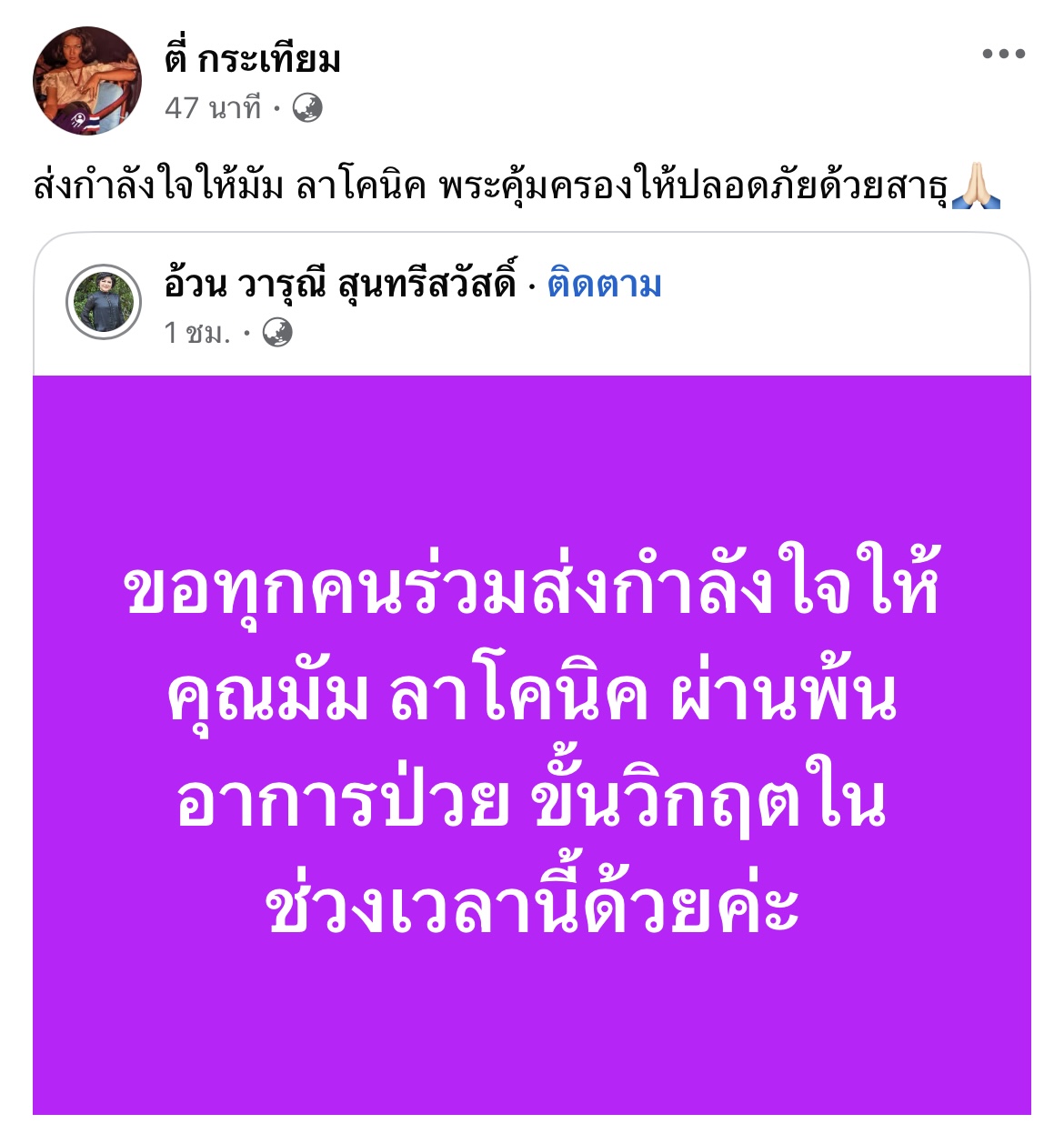
Task: Open อ้วน วารุณี สุนทรีสวัสดิ์'s profile name
Action: tap(340, 285)
